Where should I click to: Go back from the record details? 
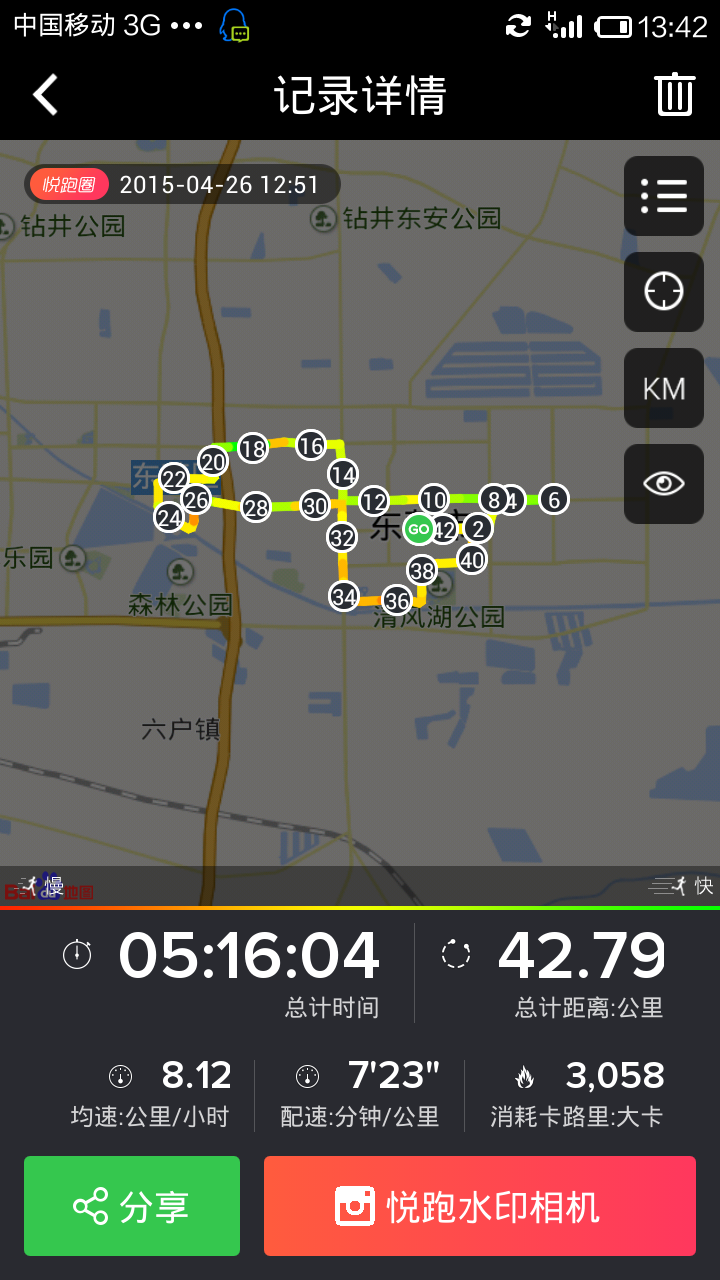(x=46, y=95)
